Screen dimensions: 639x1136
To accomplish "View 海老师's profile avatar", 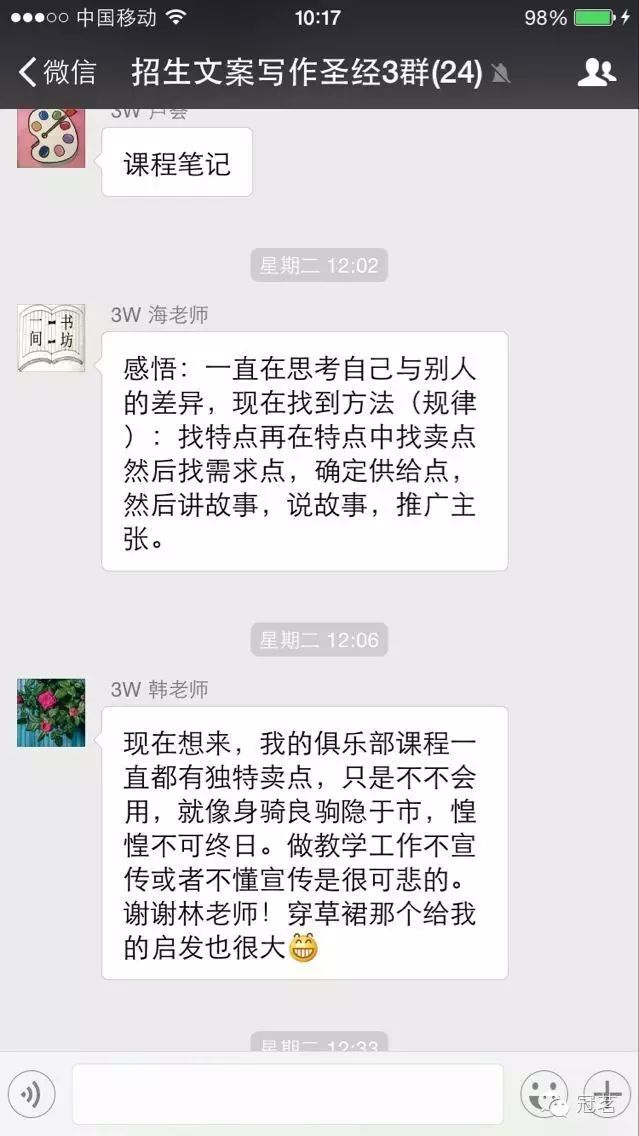I will point(51,339).
